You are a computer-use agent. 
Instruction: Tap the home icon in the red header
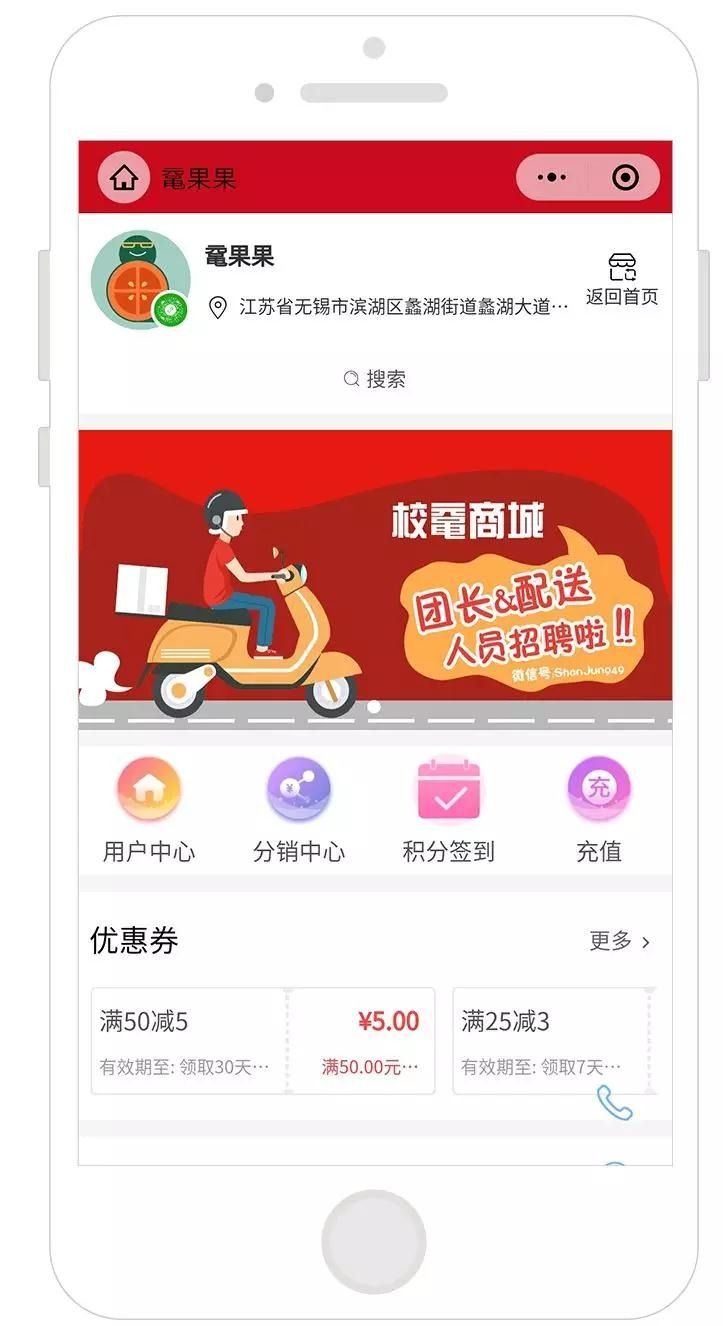tap(124, 179)
